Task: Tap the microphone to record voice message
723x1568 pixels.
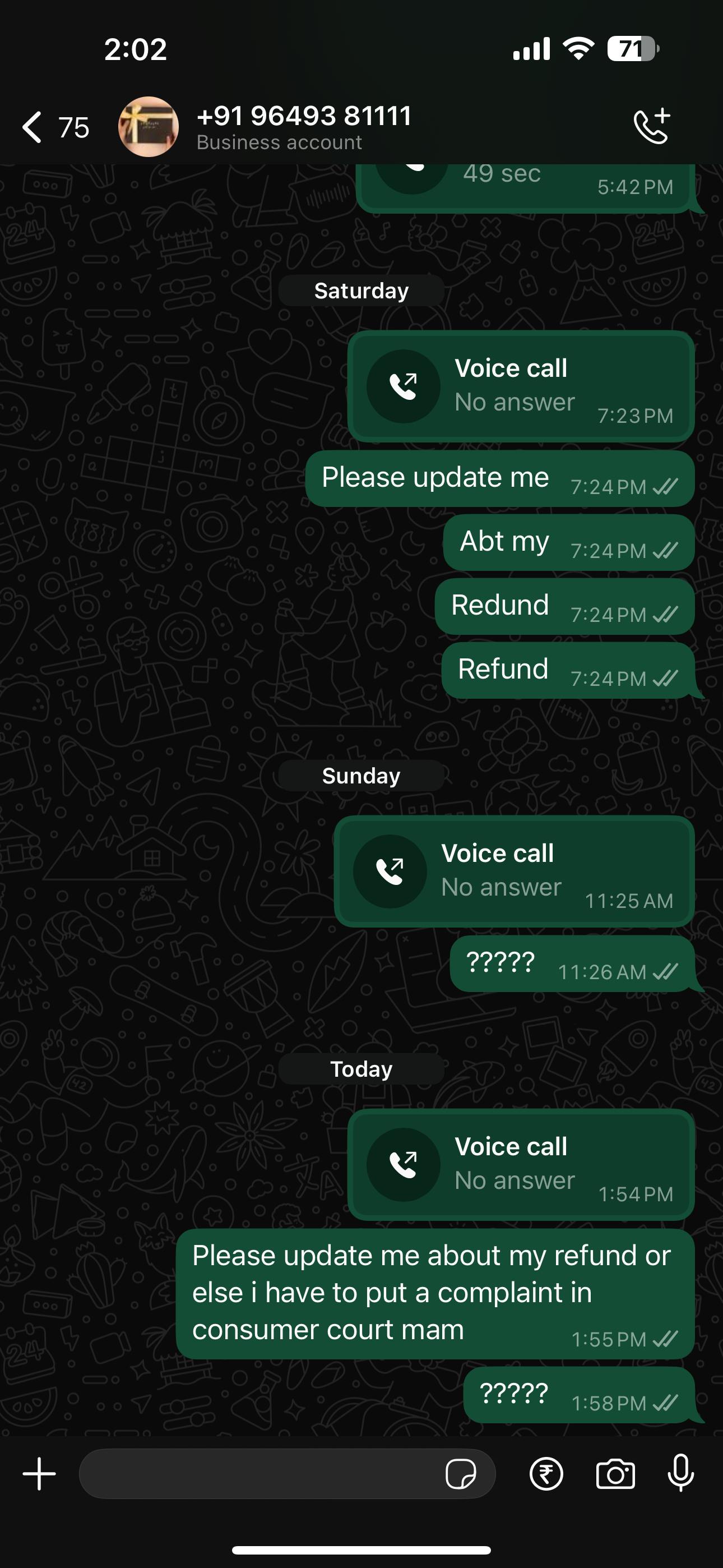Action: [x=681, y=1473]
